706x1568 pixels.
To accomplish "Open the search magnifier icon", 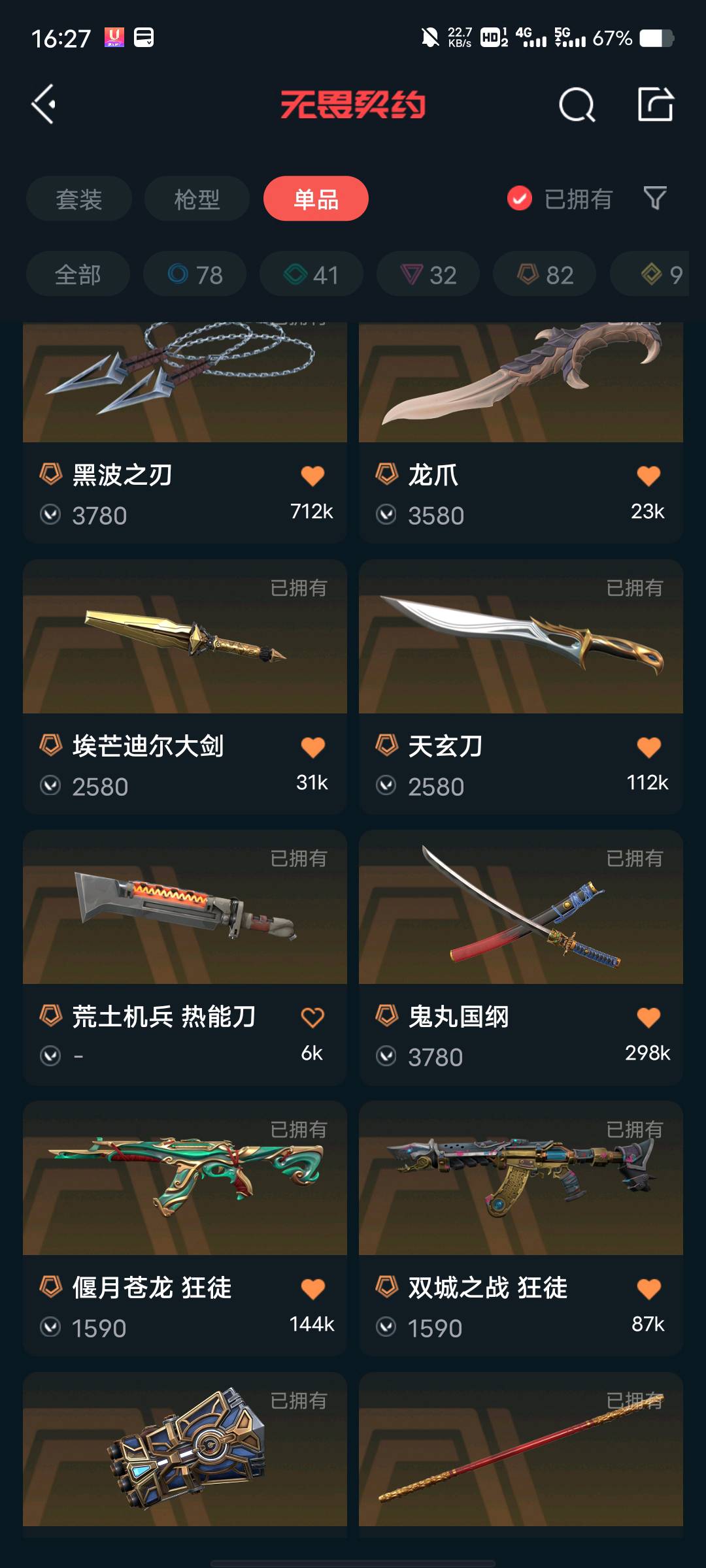I will click(x=577, y=105).
